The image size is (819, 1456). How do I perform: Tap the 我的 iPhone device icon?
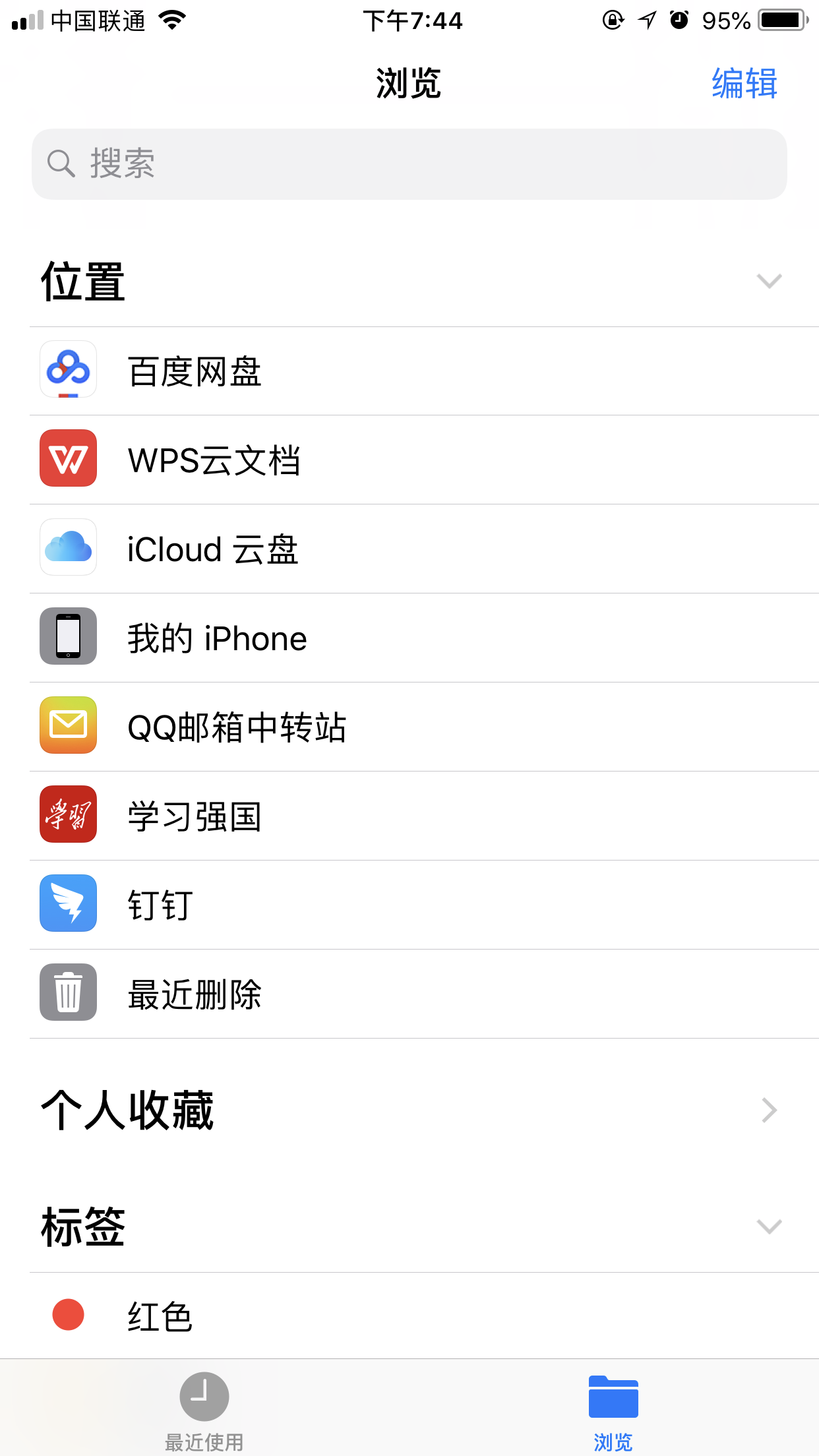click(68, 638)
